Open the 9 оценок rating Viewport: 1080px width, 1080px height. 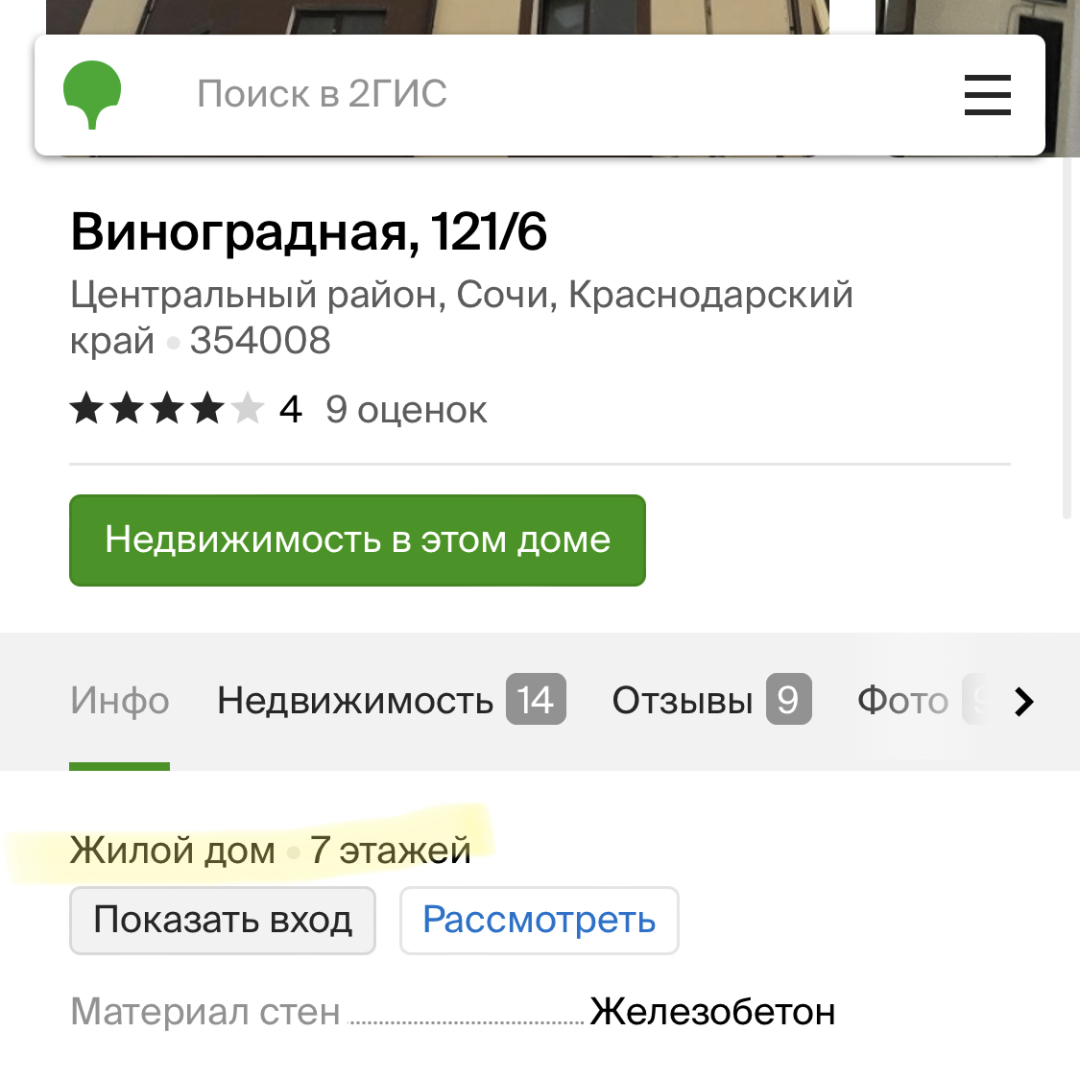click(406, 410)
